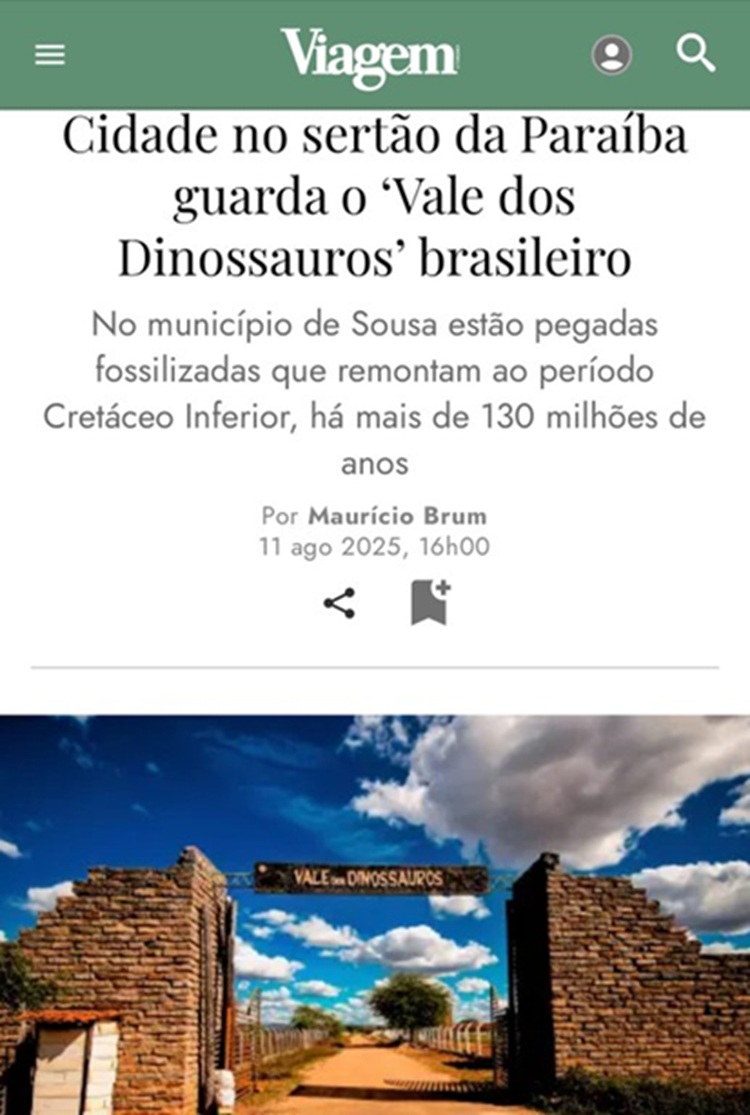
Task: Save this article to bookmarks
Action: [x=430, y=602]
